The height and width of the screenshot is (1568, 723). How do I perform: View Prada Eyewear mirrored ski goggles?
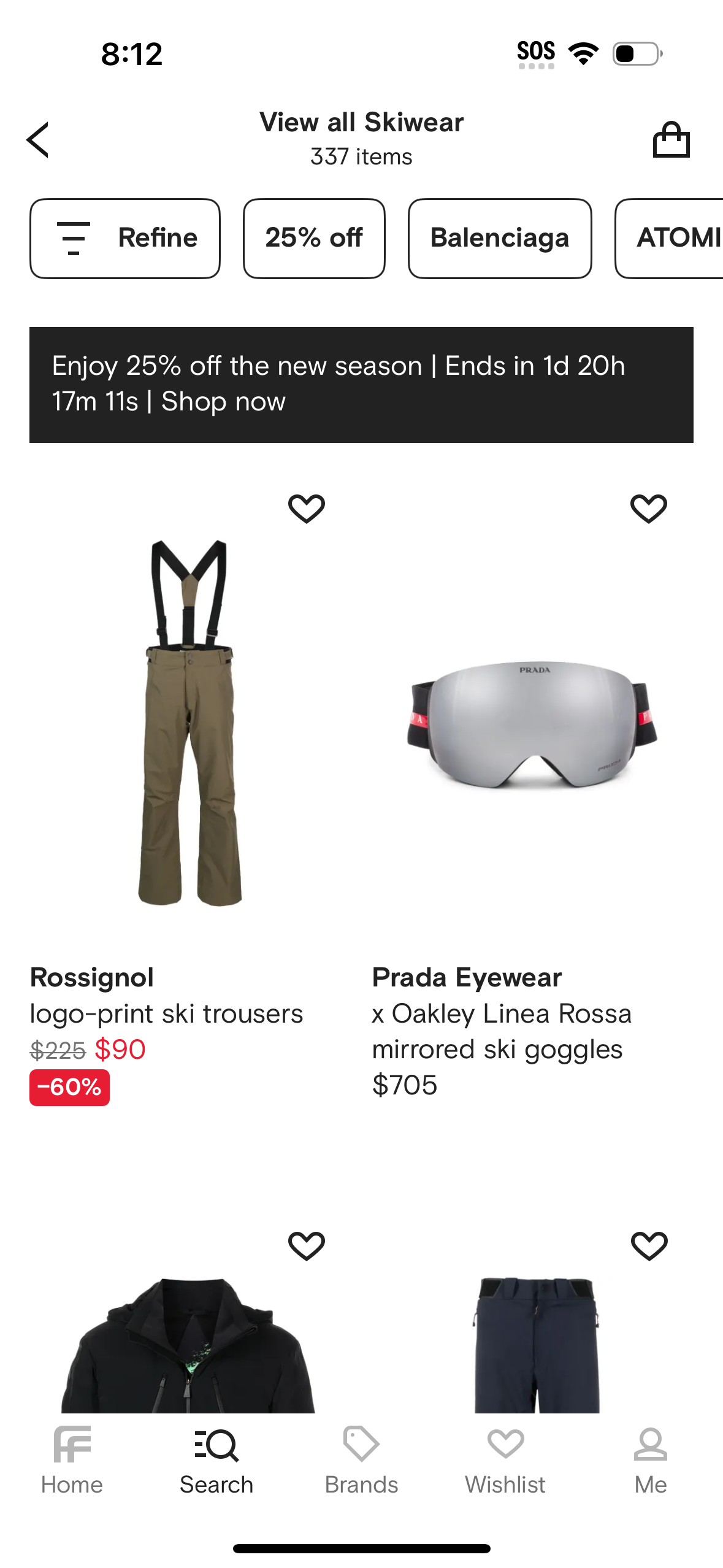tap(532, 724)
